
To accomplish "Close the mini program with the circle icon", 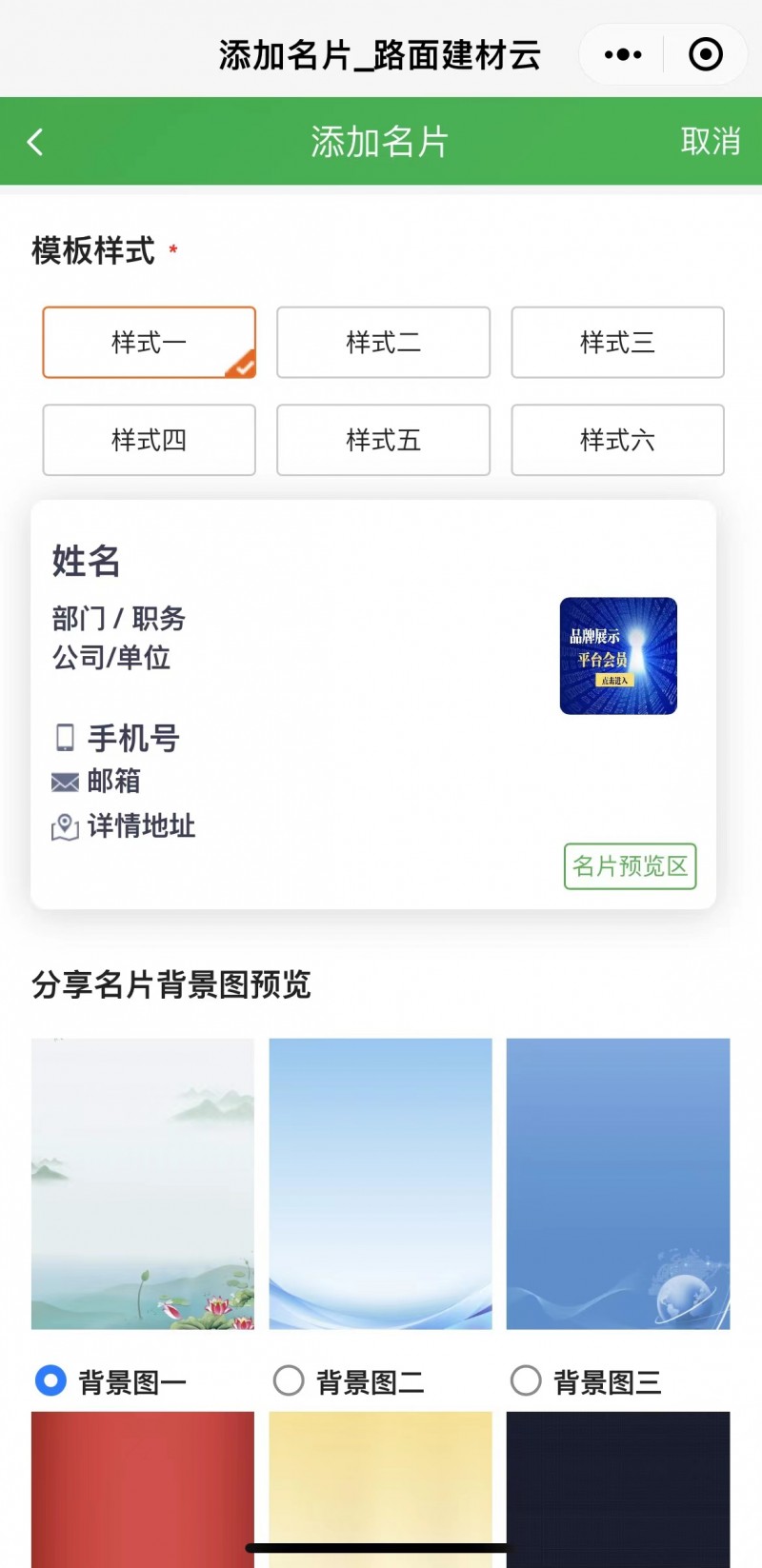I will [706, 55].
